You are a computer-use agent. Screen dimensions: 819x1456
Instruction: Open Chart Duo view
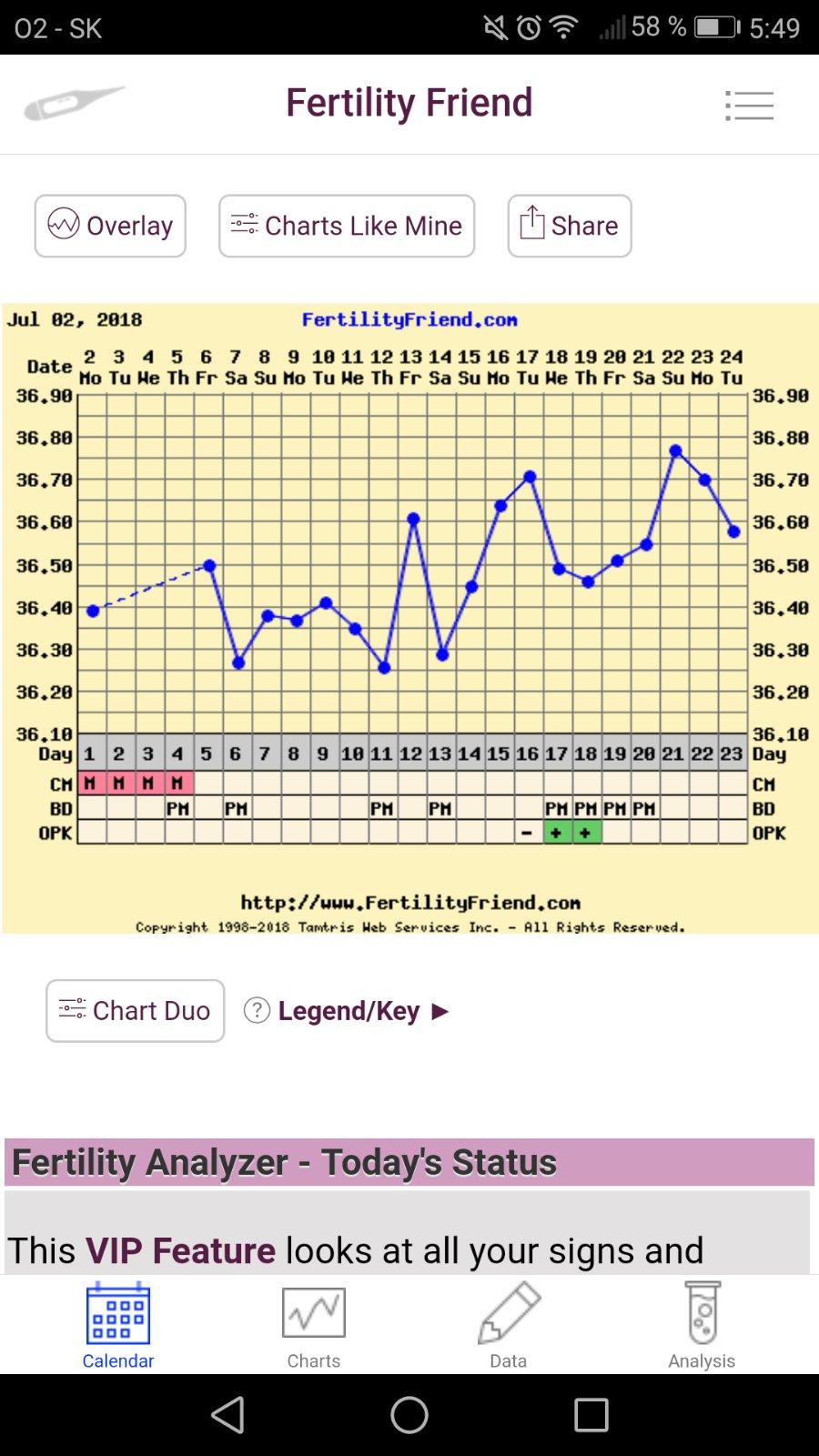pyautogui.click(x=135, y=1010)
